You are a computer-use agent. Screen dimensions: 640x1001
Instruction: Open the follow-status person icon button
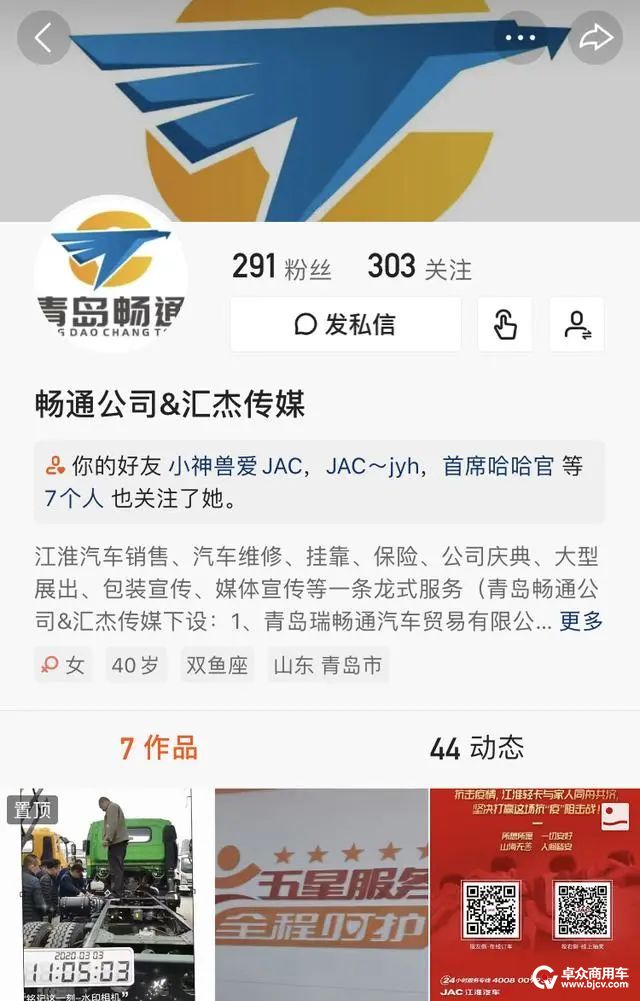(x=577, y=324)
